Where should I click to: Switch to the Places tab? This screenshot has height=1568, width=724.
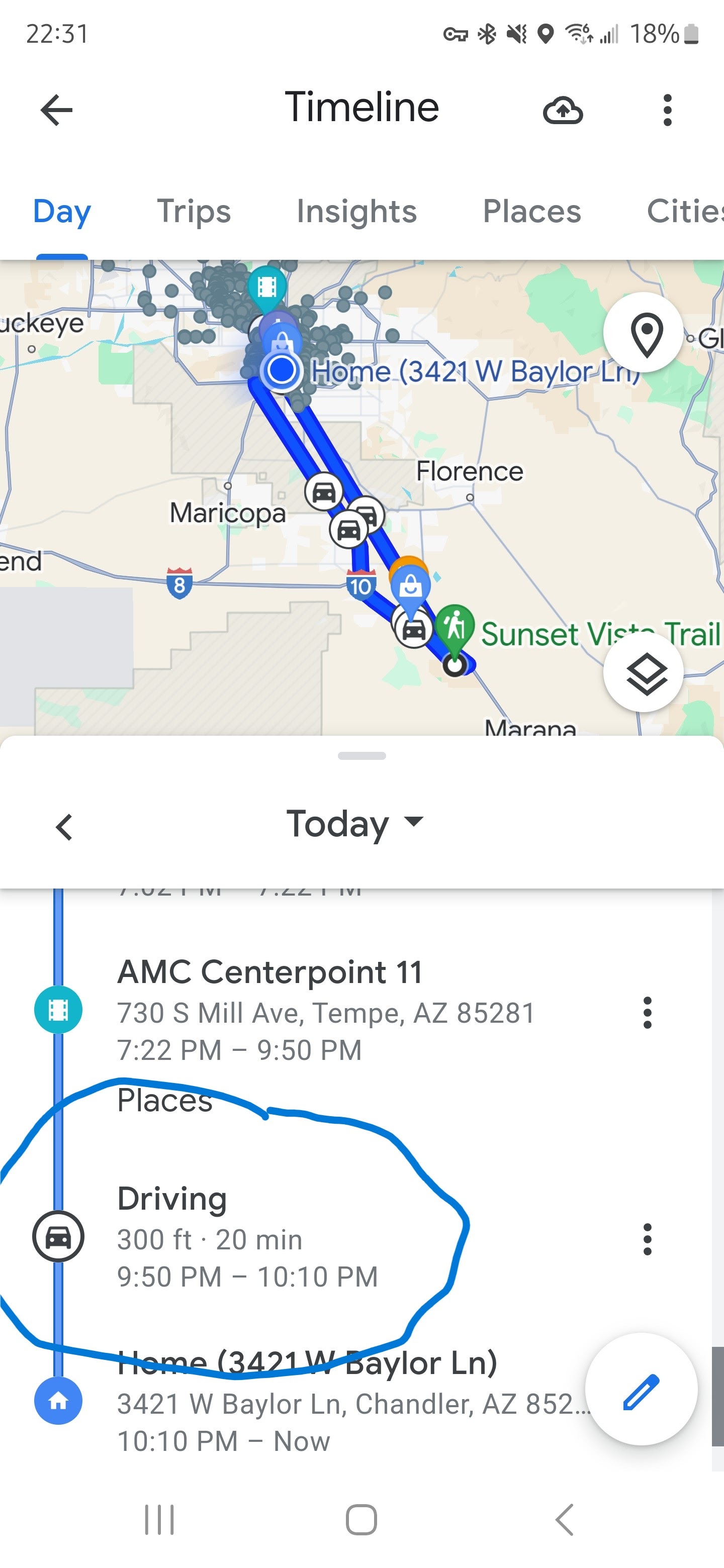pos(531,212)
